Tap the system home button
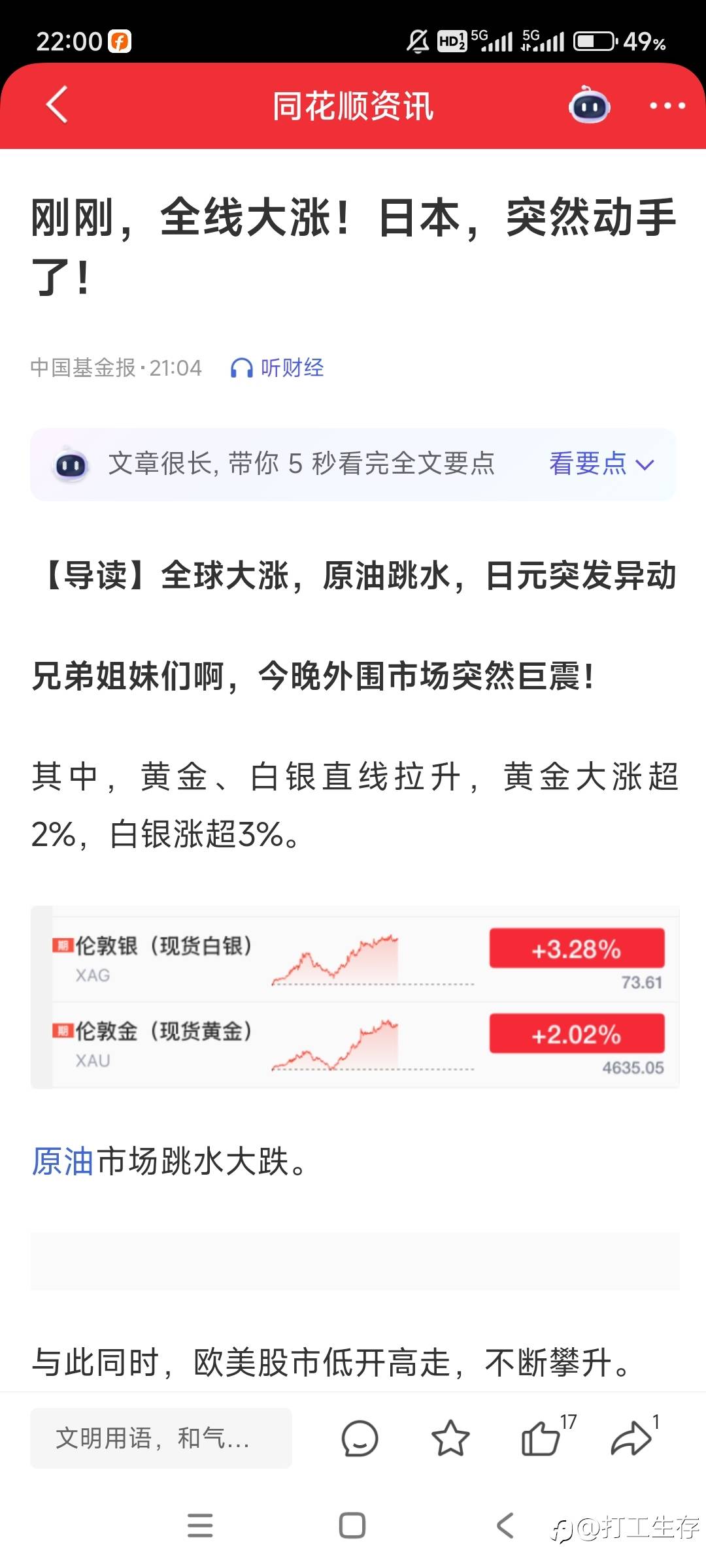 pos(352,1526)
